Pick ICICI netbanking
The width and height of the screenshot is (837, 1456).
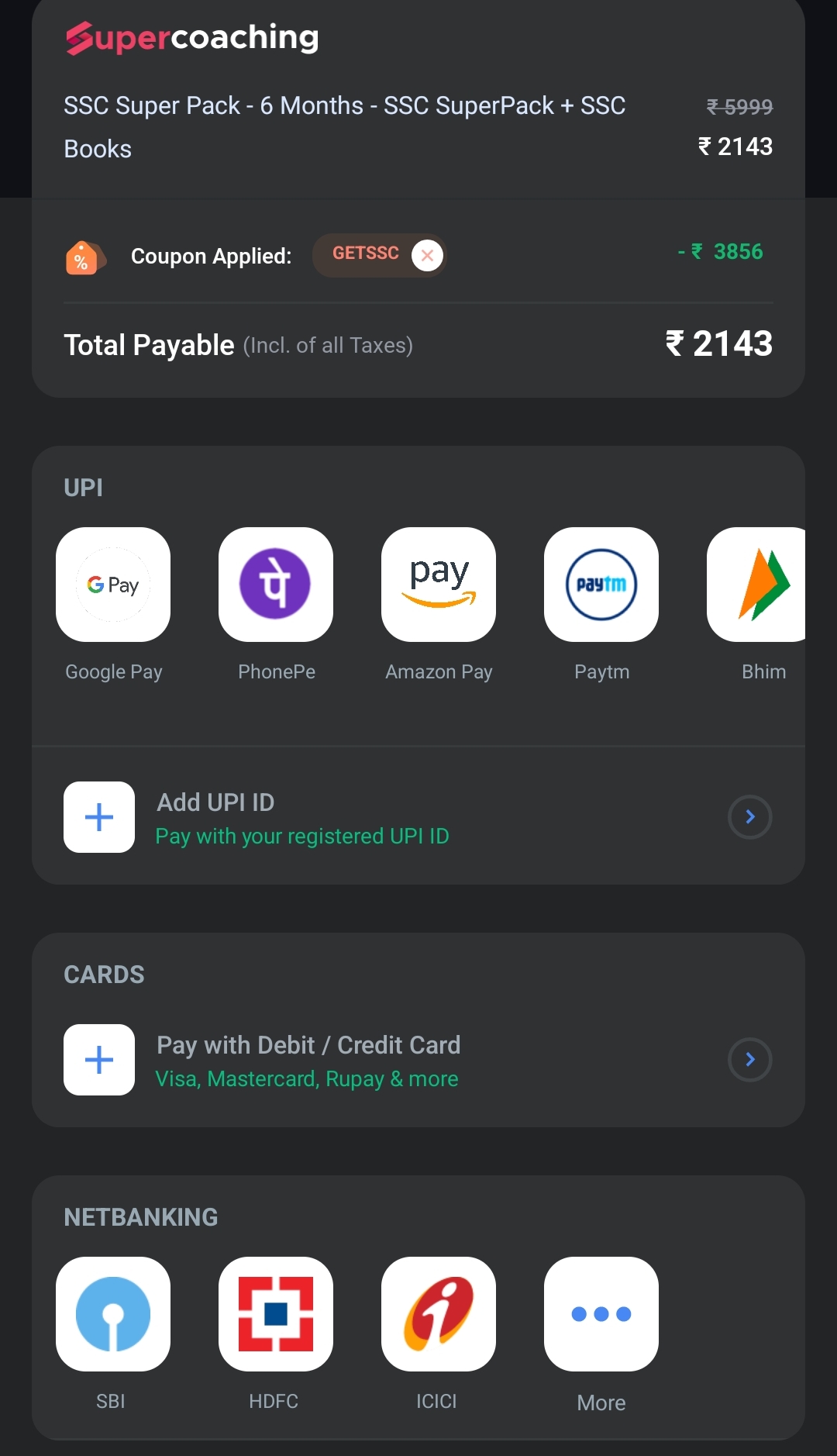(439, 1314)
